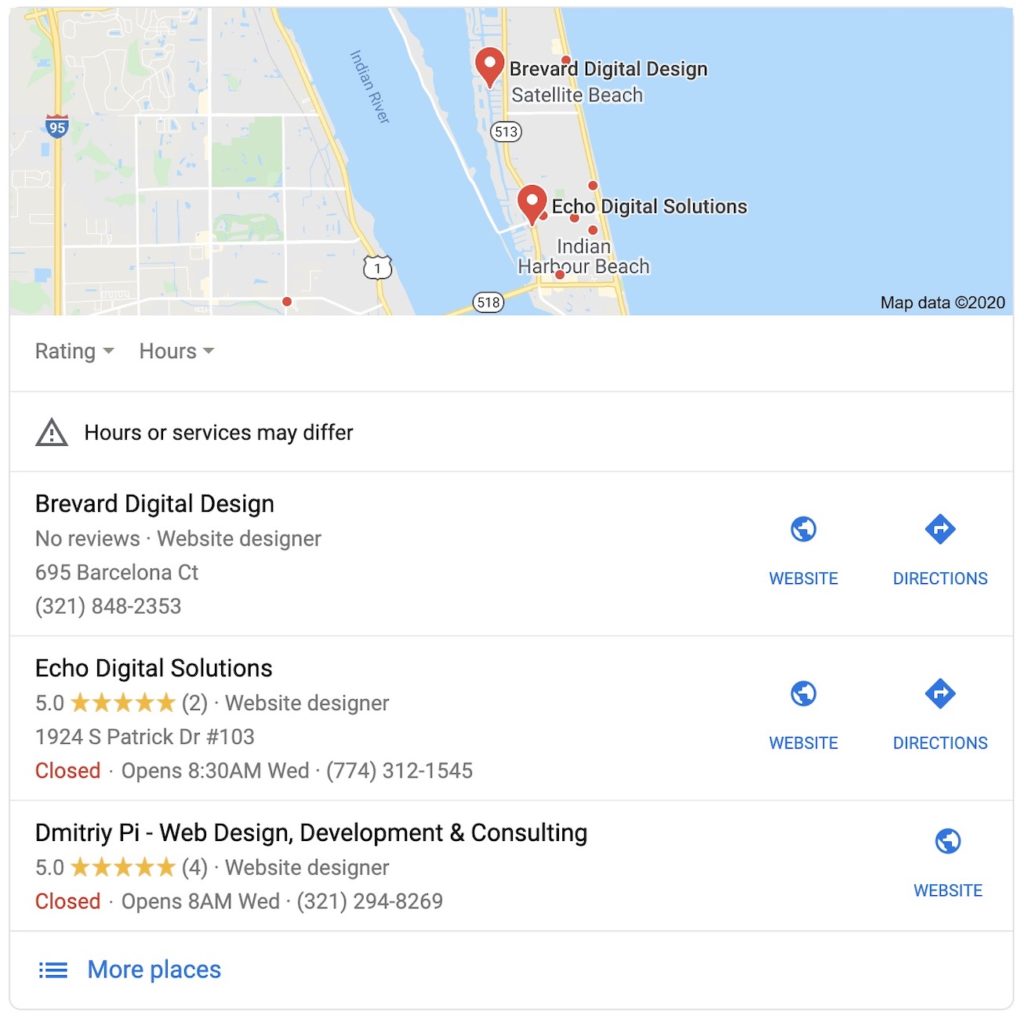The height and width of the screenshot is (1019, 1024).
Task: Open the Dmitriy Pi Web Design listing
Action: click(x=311, y=833)
